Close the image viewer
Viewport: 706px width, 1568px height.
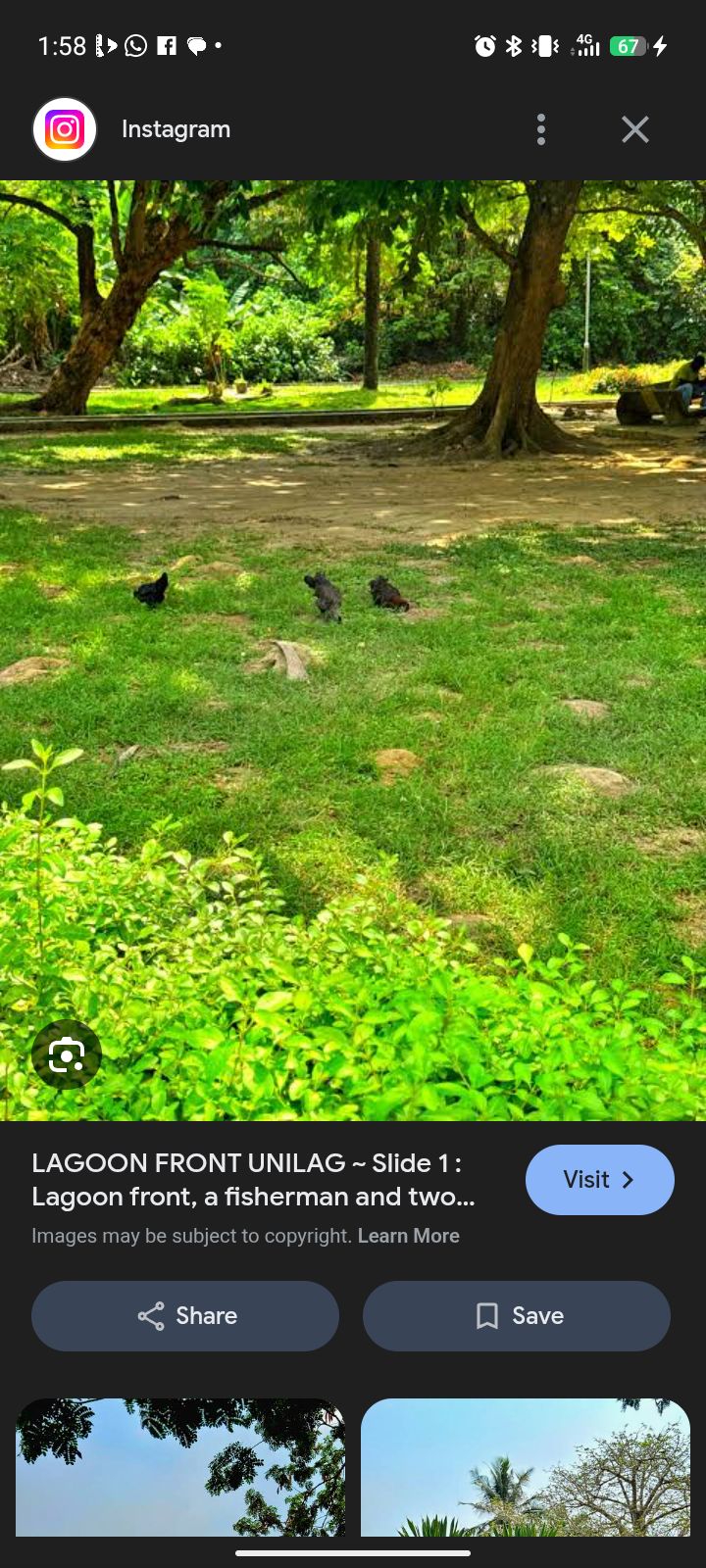(x=635, y=129)
